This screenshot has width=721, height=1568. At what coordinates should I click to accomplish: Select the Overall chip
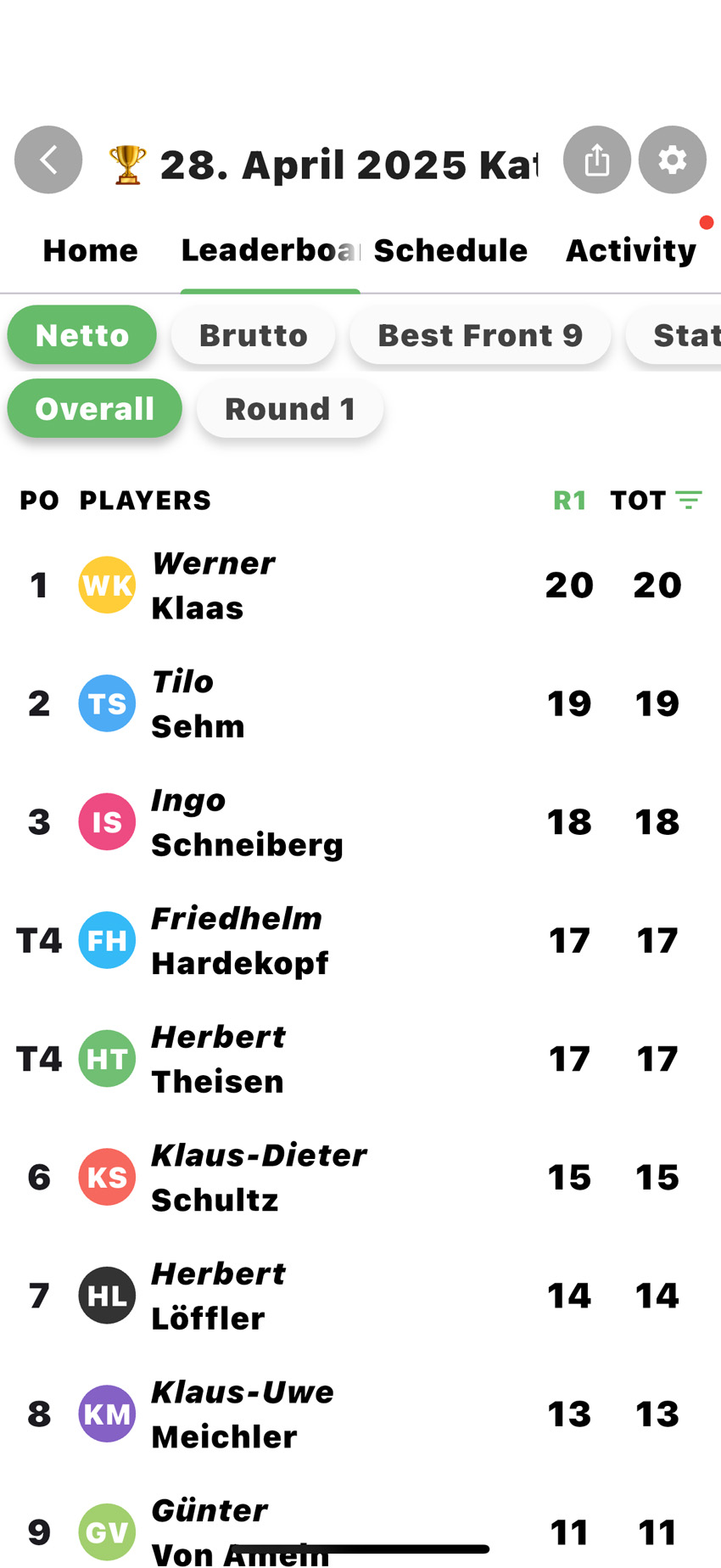94,409
